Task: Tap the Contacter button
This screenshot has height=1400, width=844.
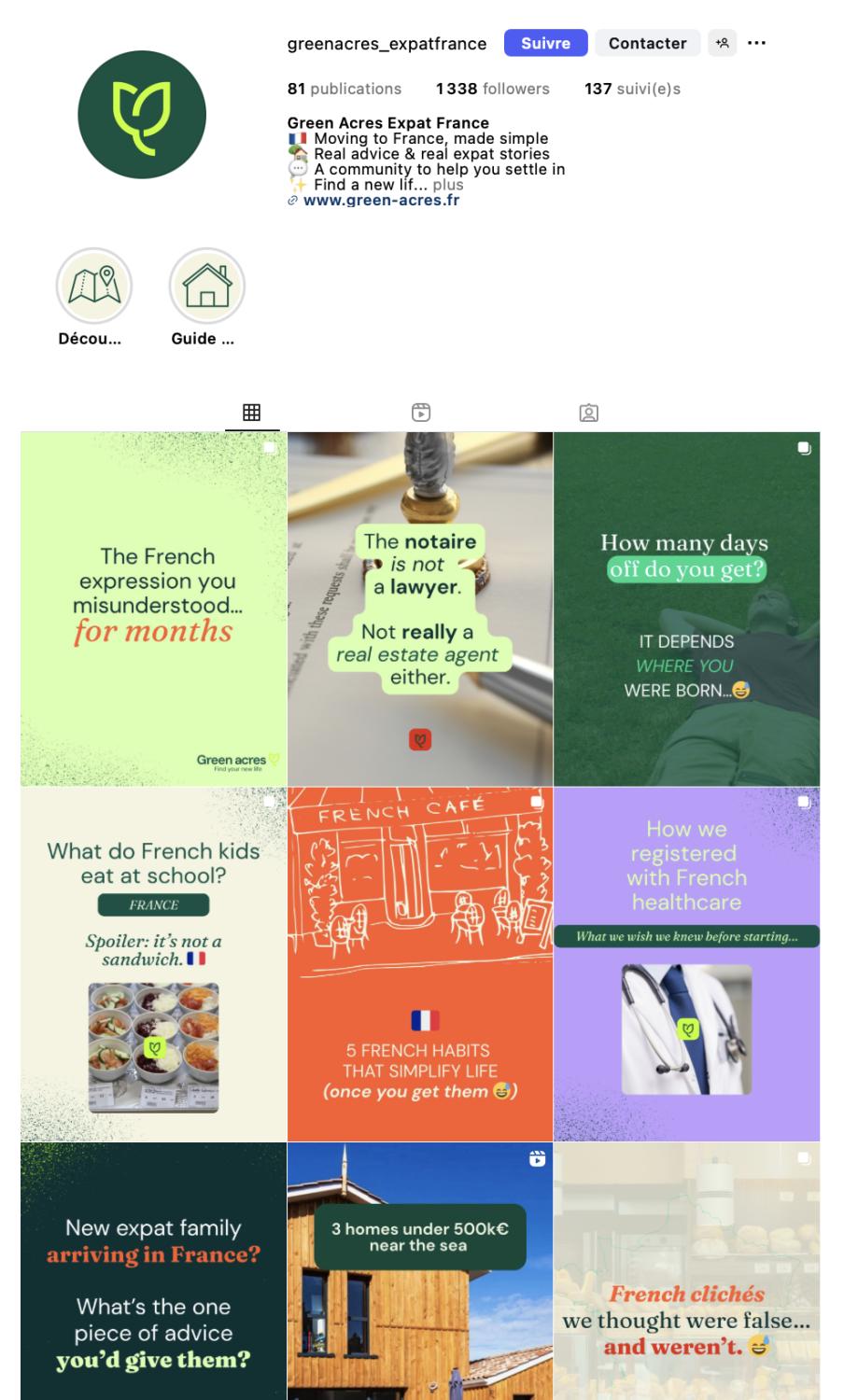Action: coord(647,43)
